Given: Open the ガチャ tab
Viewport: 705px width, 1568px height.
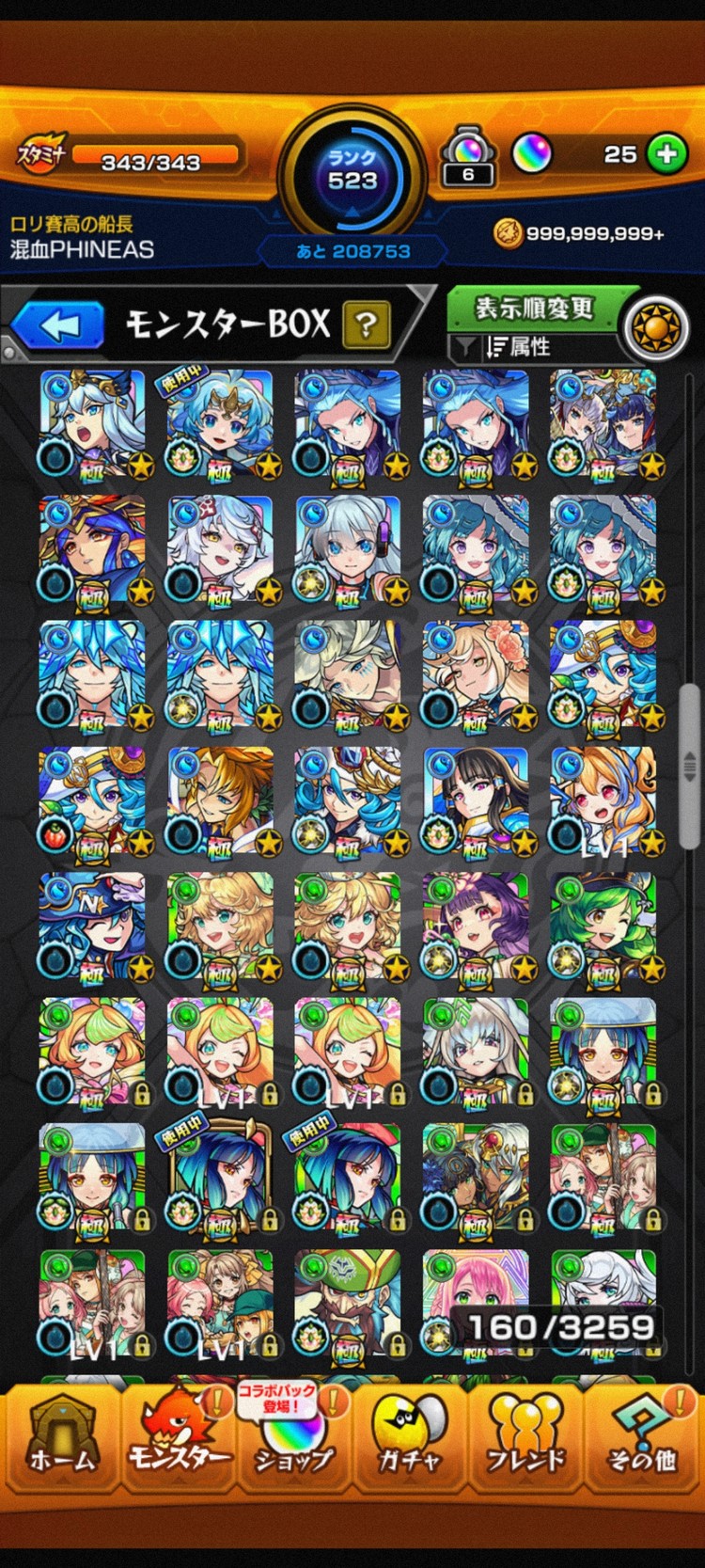Looking at the screenshot, I should pos(409,1436).
